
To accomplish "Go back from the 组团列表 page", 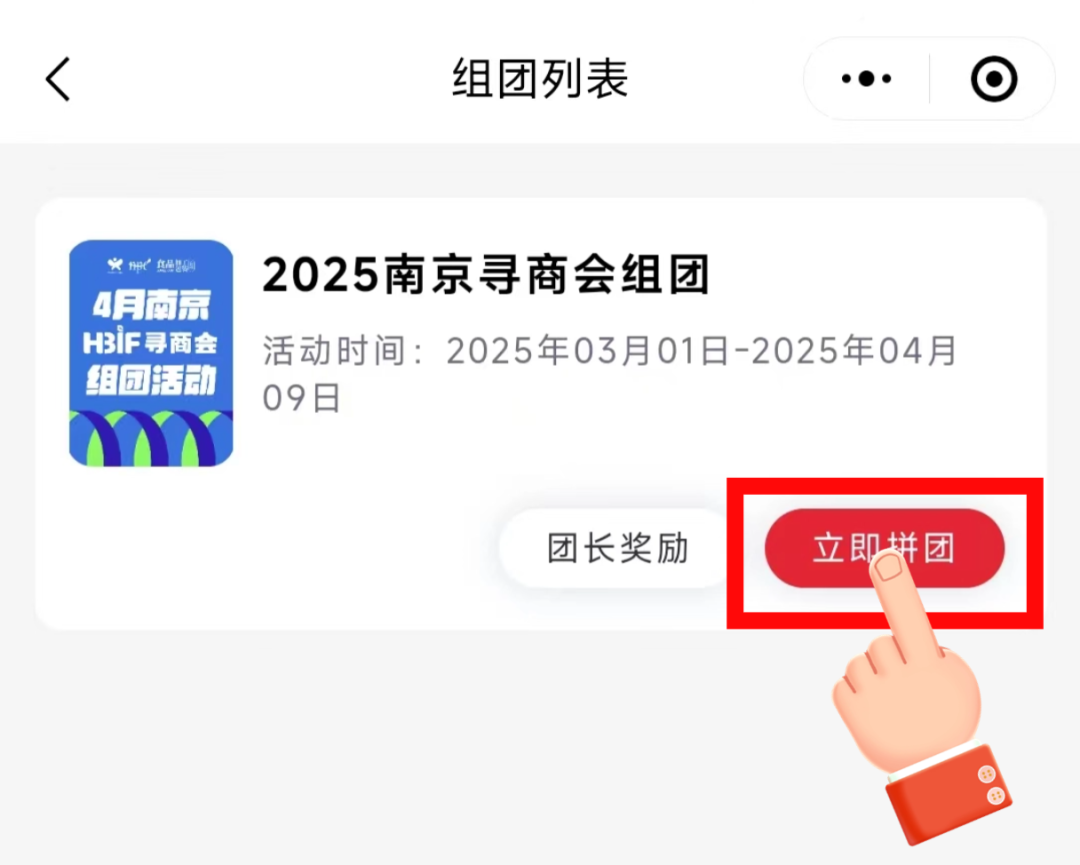I will pos(59,79).
